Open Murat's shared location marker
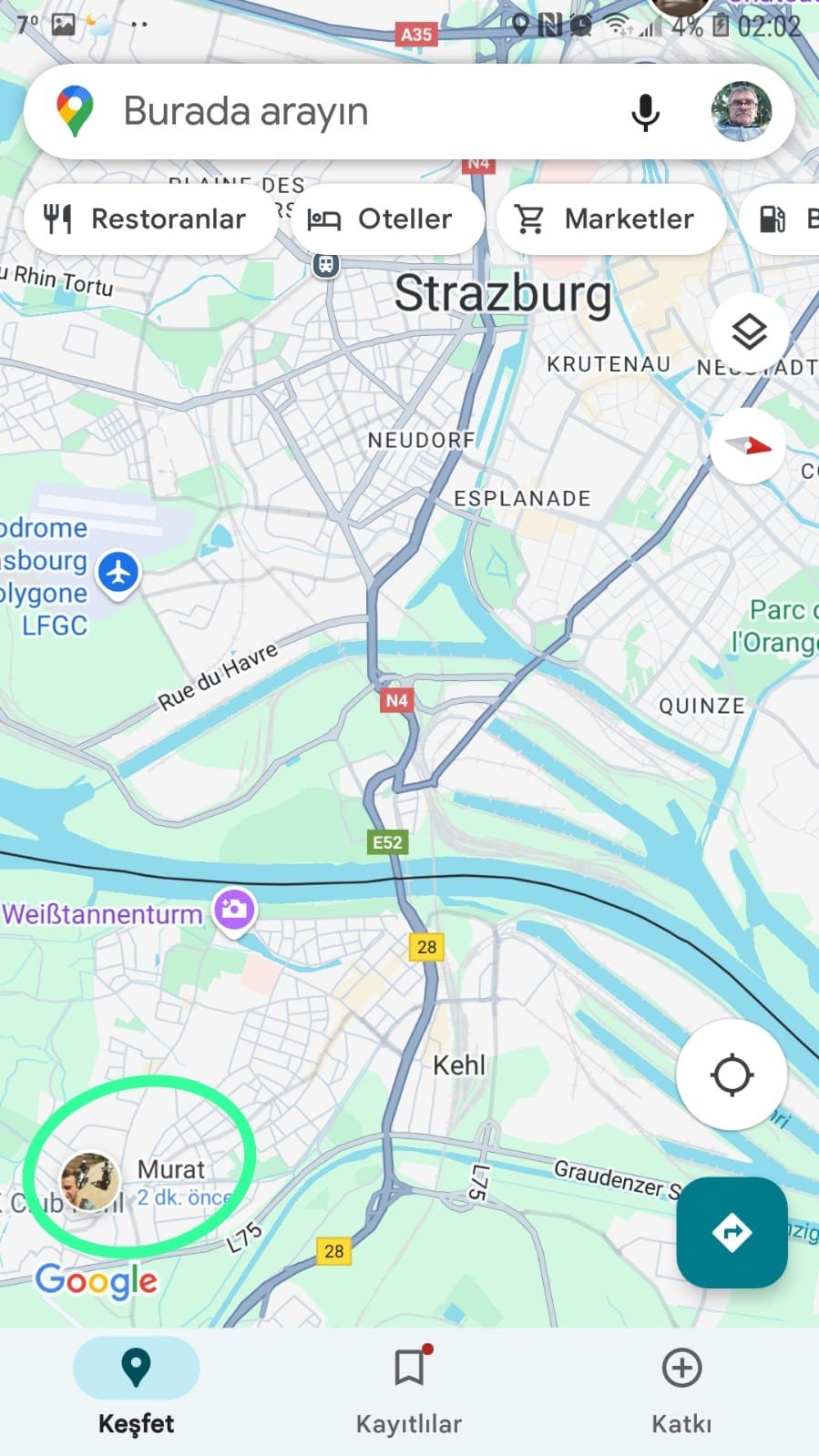 coord(89,1181)
